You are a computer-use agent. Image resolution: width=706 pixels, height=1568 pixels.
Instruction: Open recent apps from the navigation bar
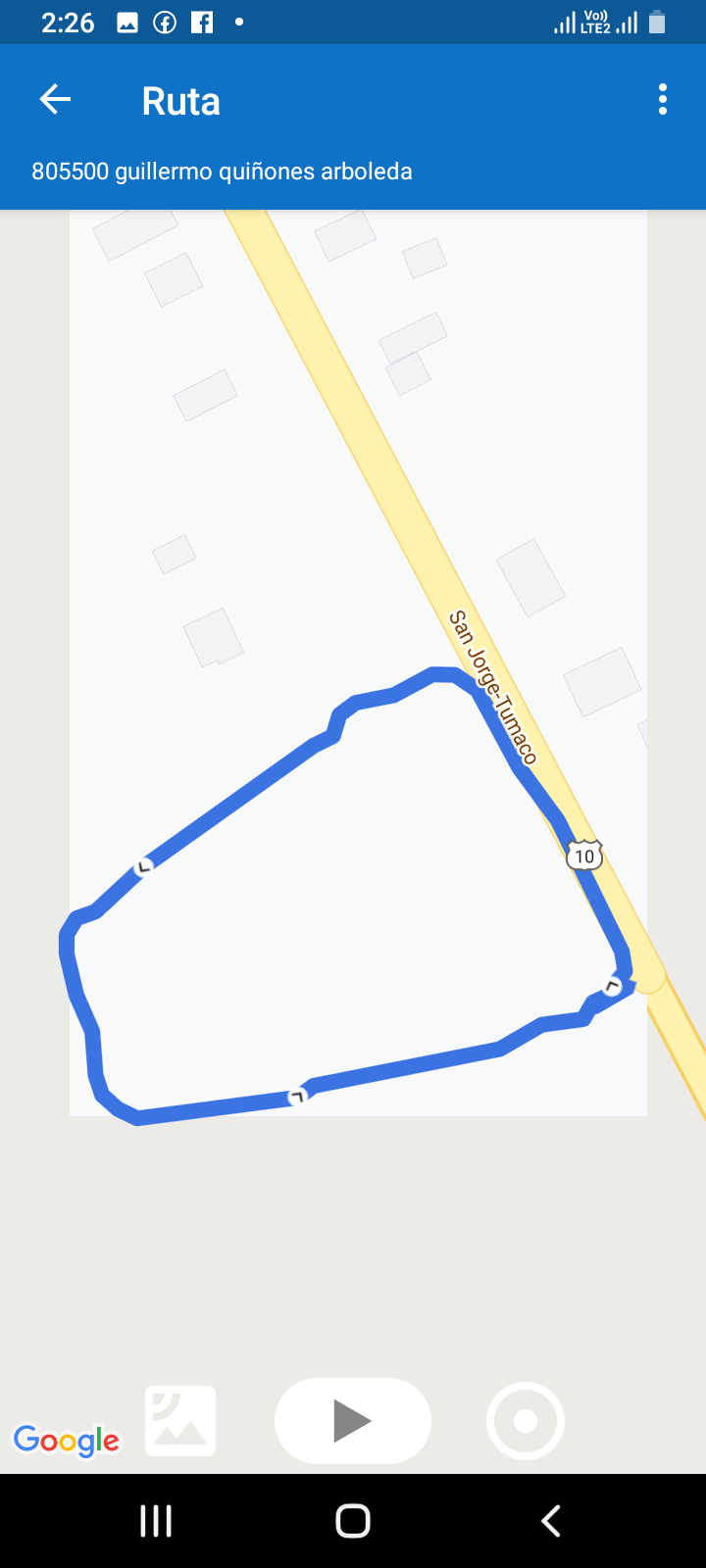click(156, 1521)
